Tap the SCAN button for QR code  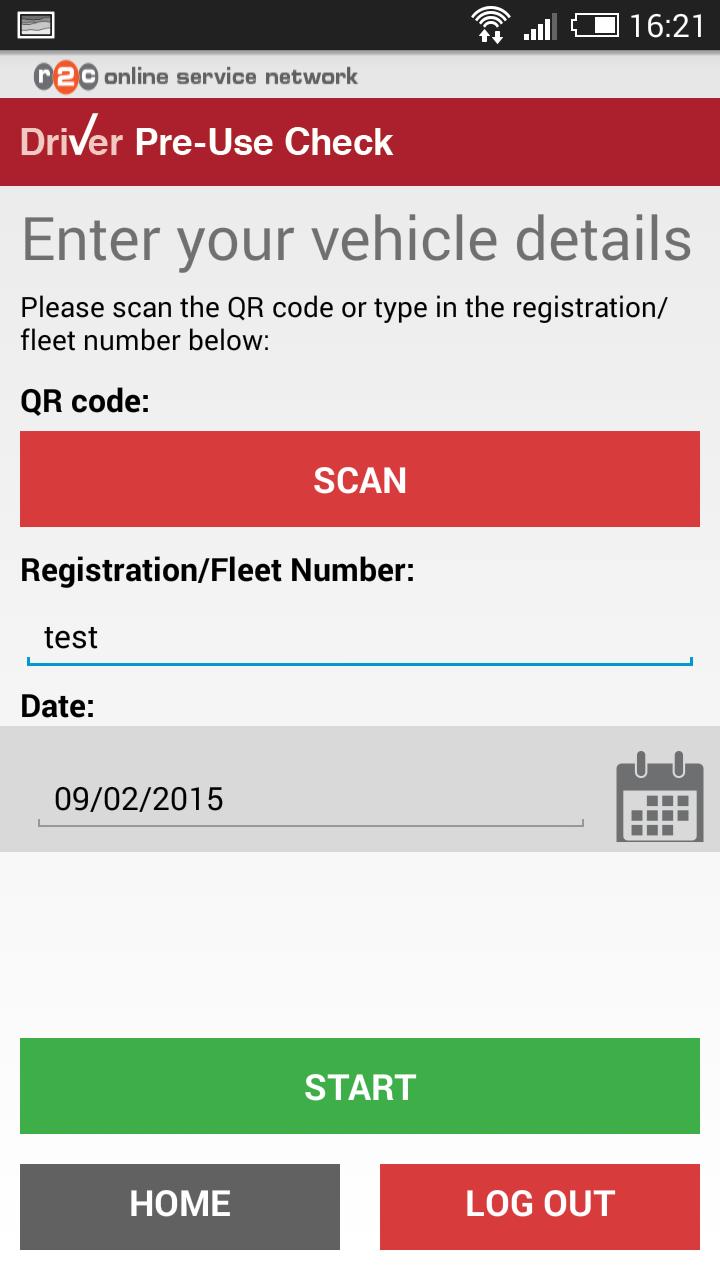tap(360, 480)
